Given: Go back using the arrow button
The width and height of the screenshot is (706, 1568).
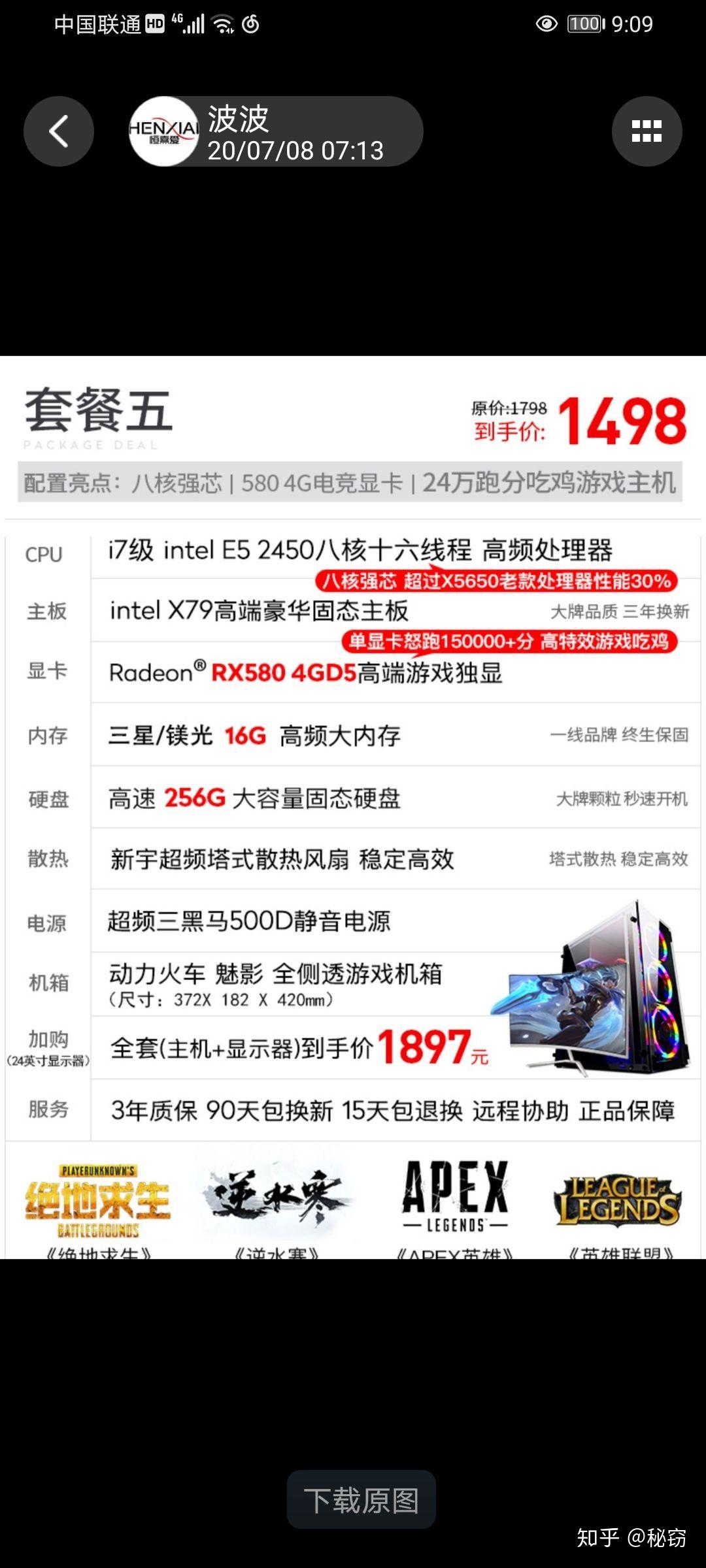Looking at the screenshot, I should pos(59,131).
